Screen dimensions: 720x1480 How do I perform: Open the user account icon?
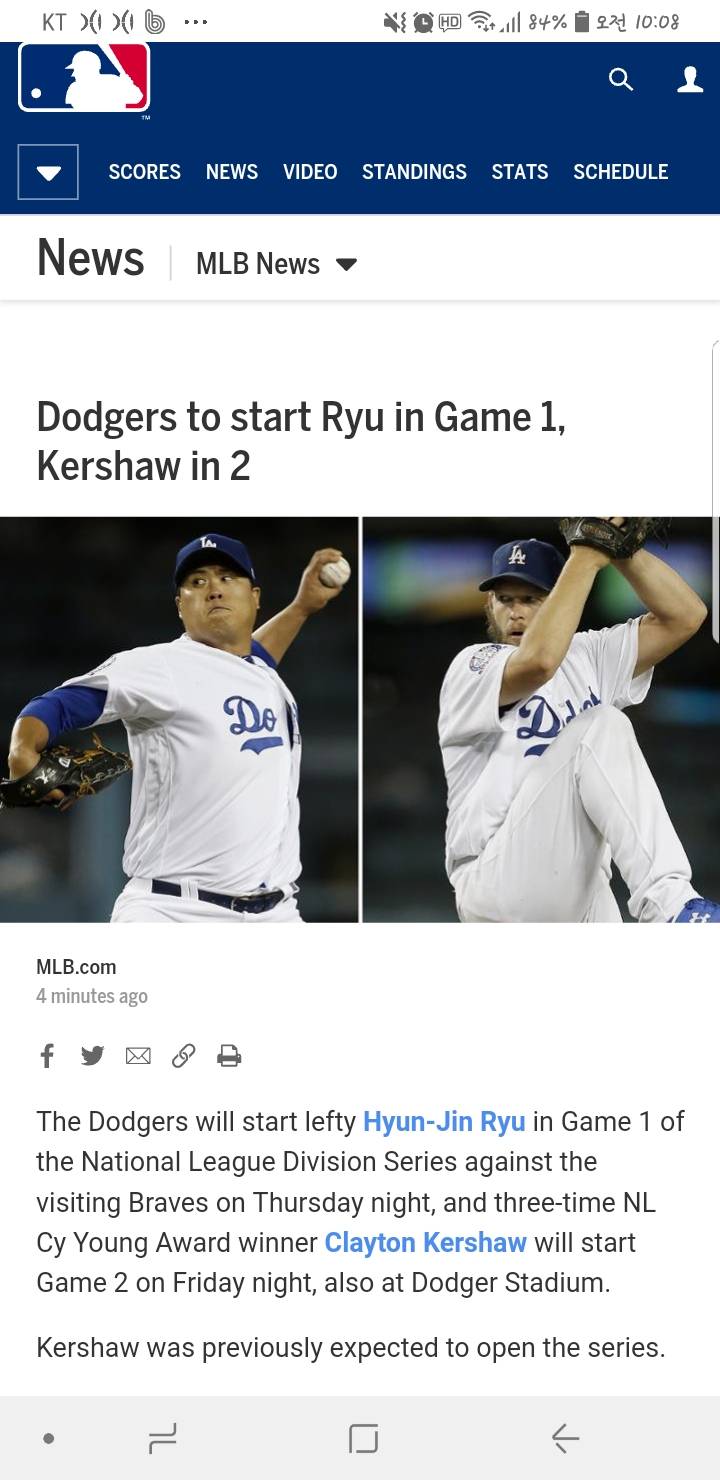pyautogui.click(x=690, y=80)
